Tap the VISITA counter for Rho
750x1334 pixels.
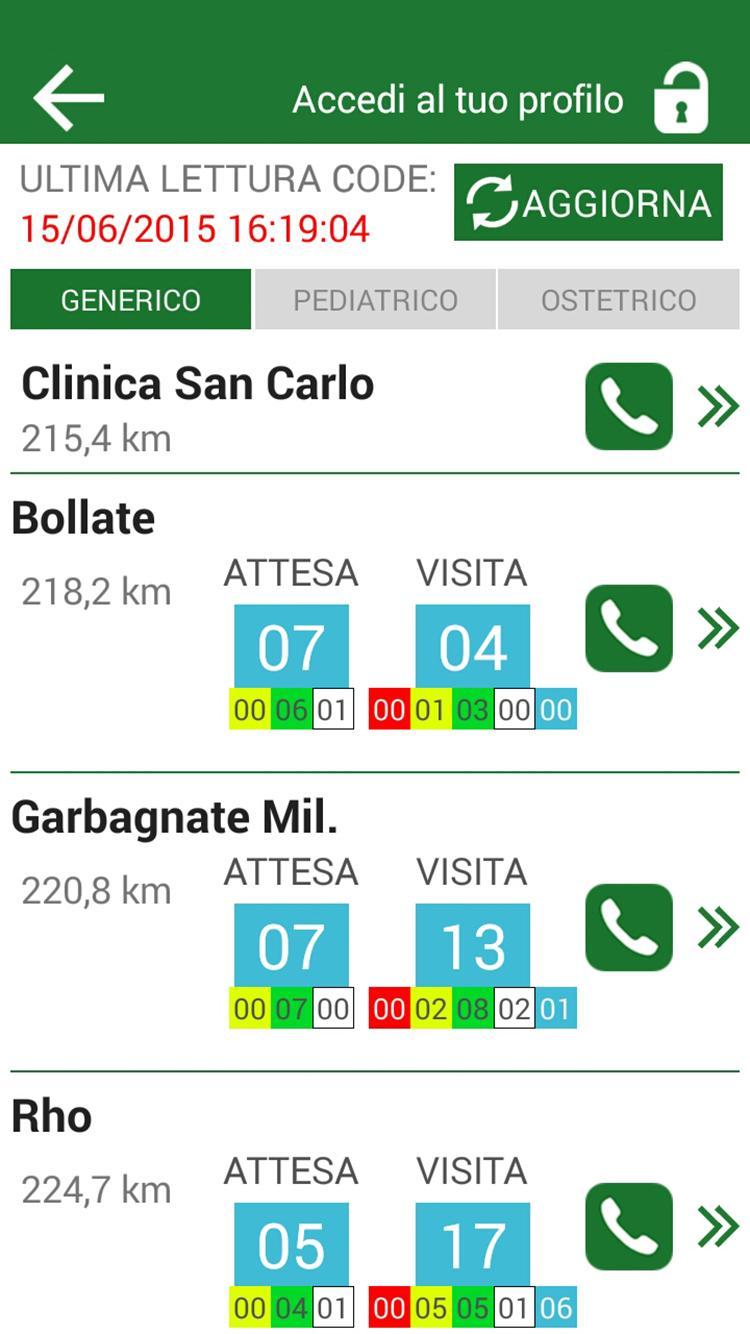[x=472, y=1243]
